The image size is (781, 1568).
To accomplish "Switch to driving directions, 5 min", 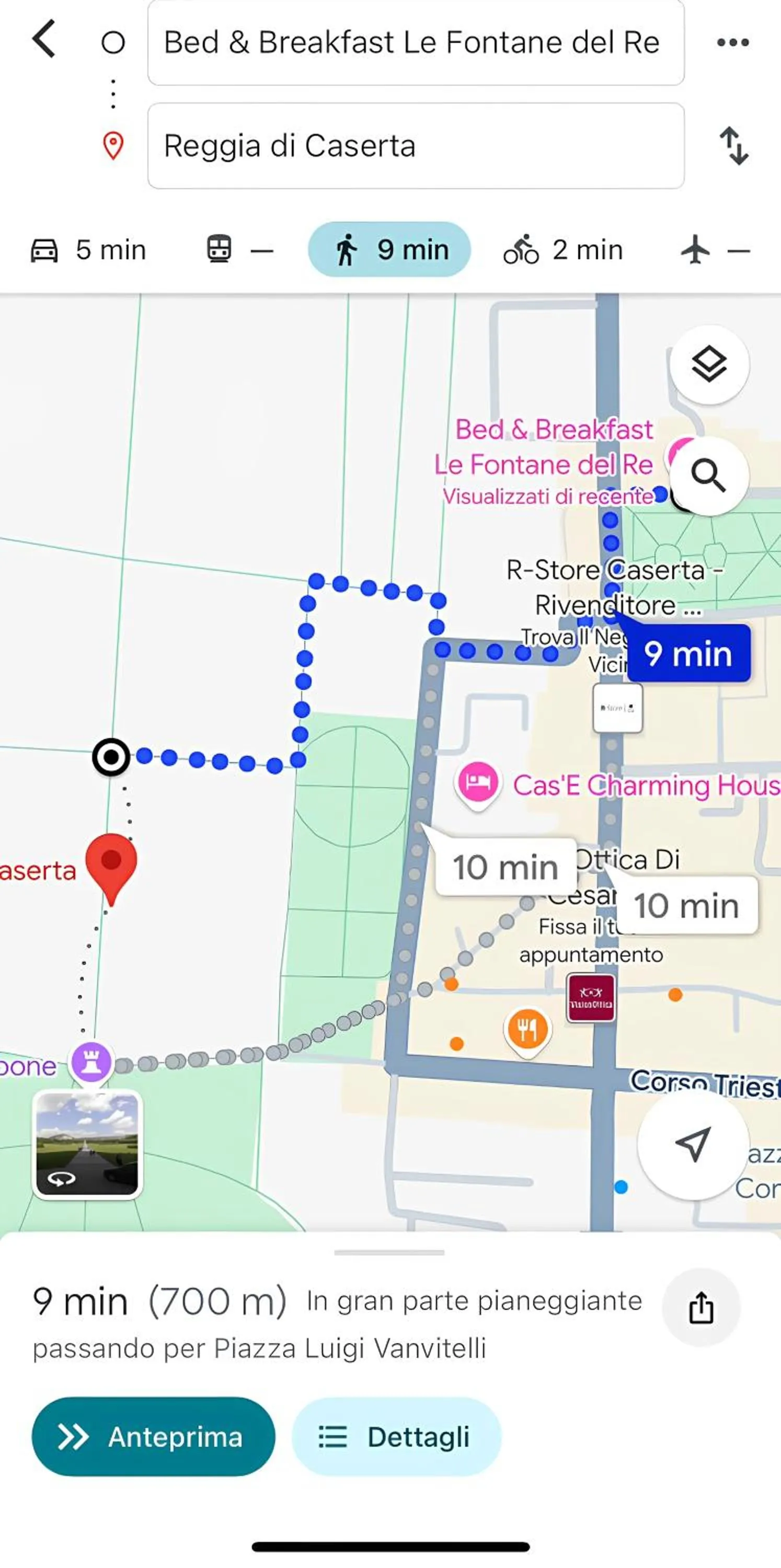I will click(89, 249).
